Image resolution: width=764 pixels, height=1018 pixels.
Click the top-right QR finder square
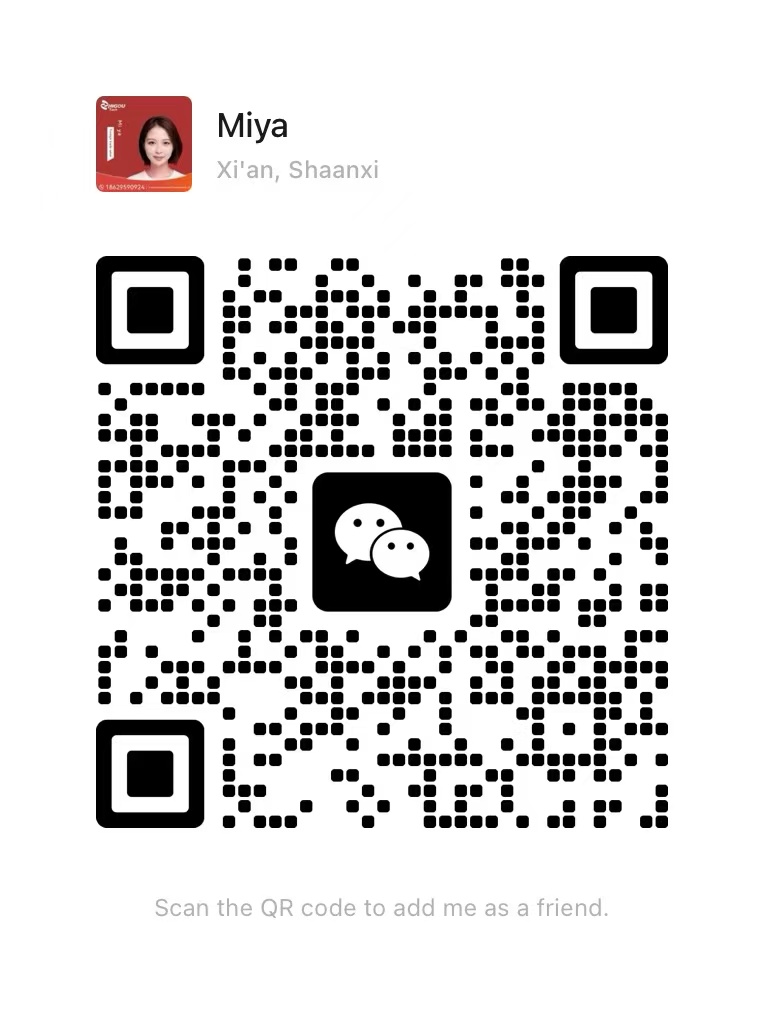614,310
